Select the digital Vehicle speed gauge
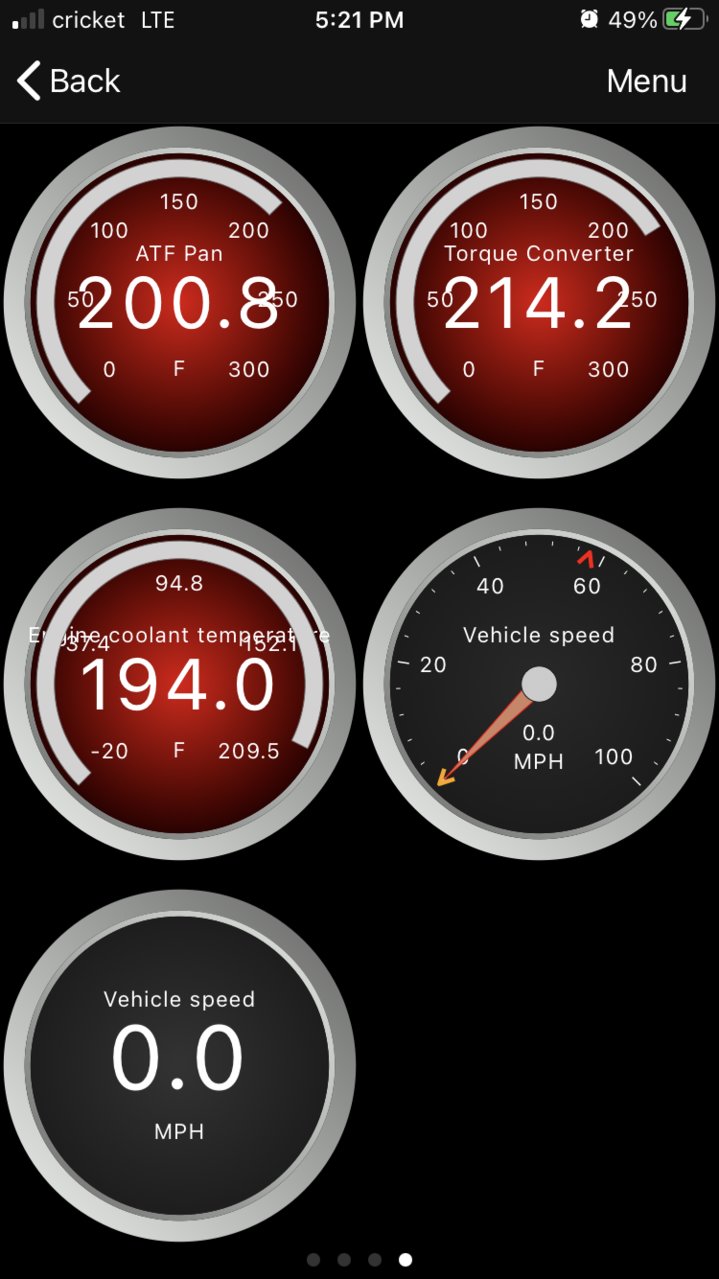Screen dimensions: 719x1279 click(179, 1065)
